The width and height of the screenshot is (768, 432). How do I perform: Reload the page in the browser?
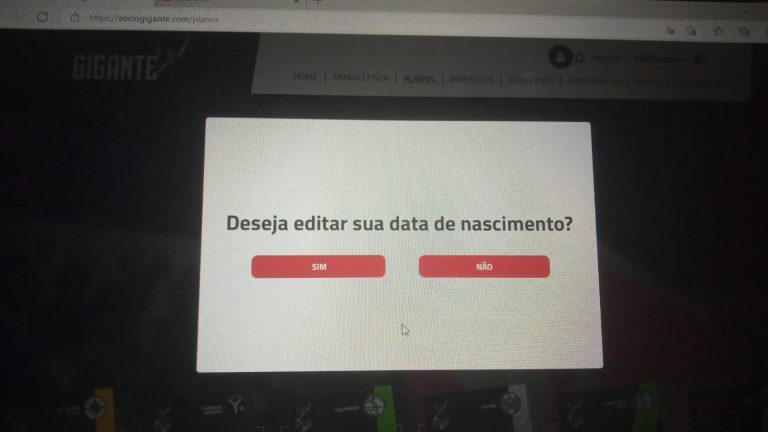[42, 17]
